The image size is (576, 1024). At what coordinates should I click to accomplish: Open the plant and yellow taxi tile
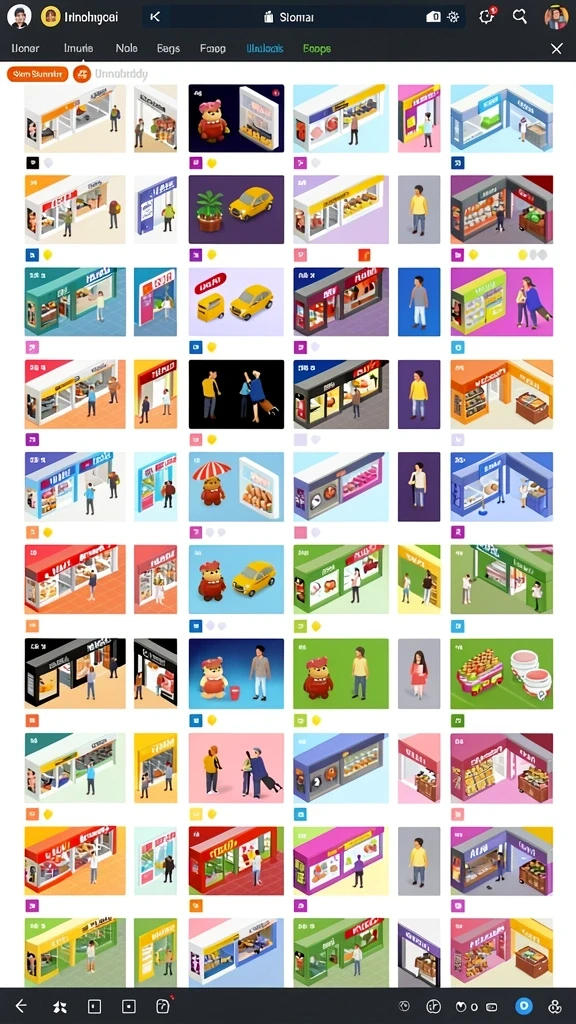(x=236, y=209)
